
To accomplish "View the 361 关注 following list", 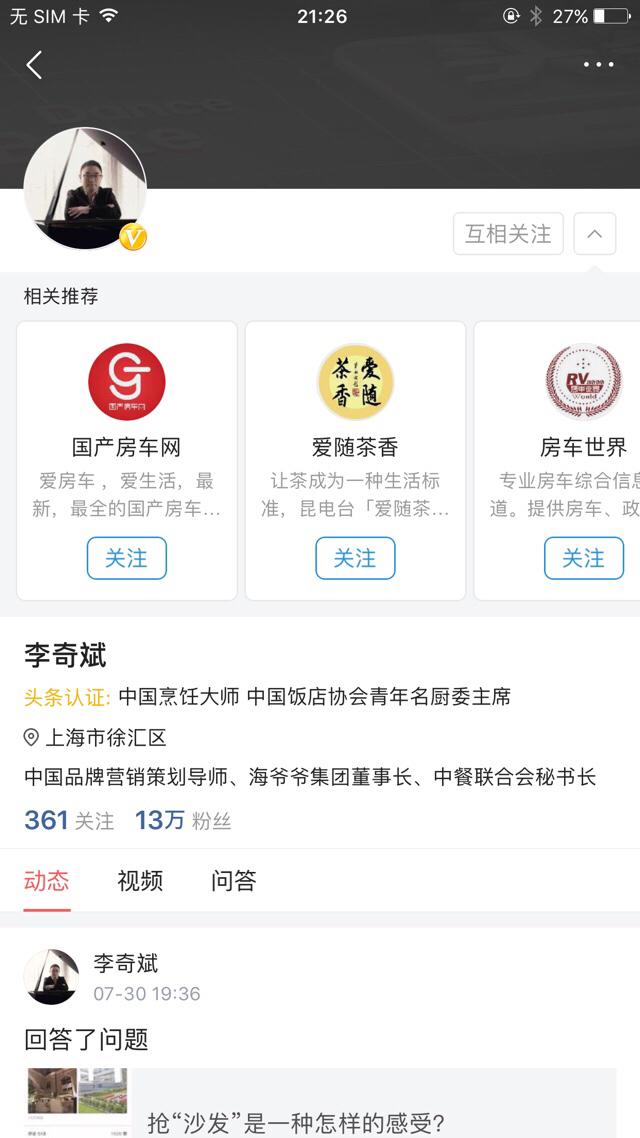I will [x=69, y=821].
